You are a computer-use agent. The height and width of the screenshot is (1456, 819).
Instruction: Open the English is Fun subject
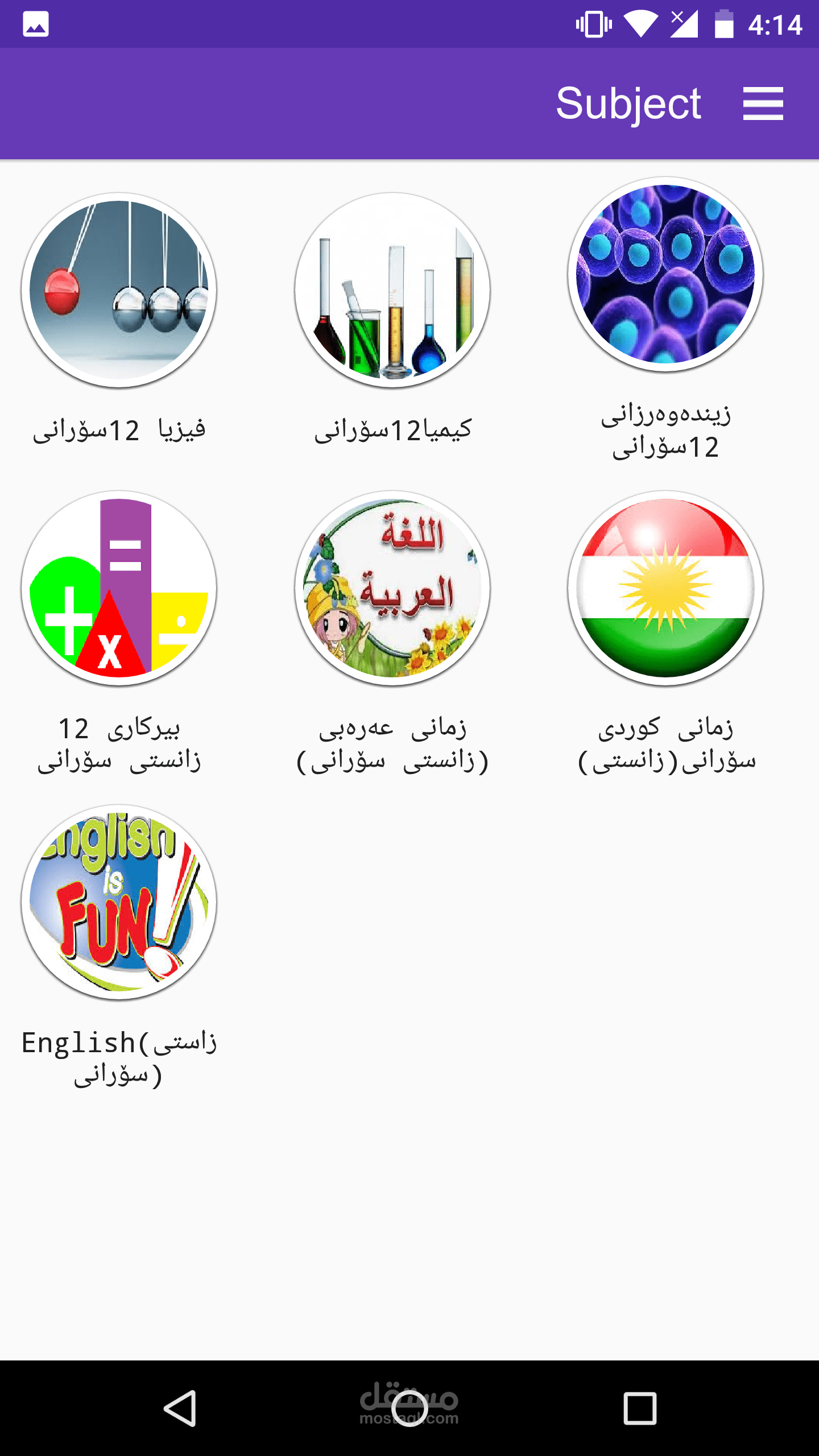point(119,902)
